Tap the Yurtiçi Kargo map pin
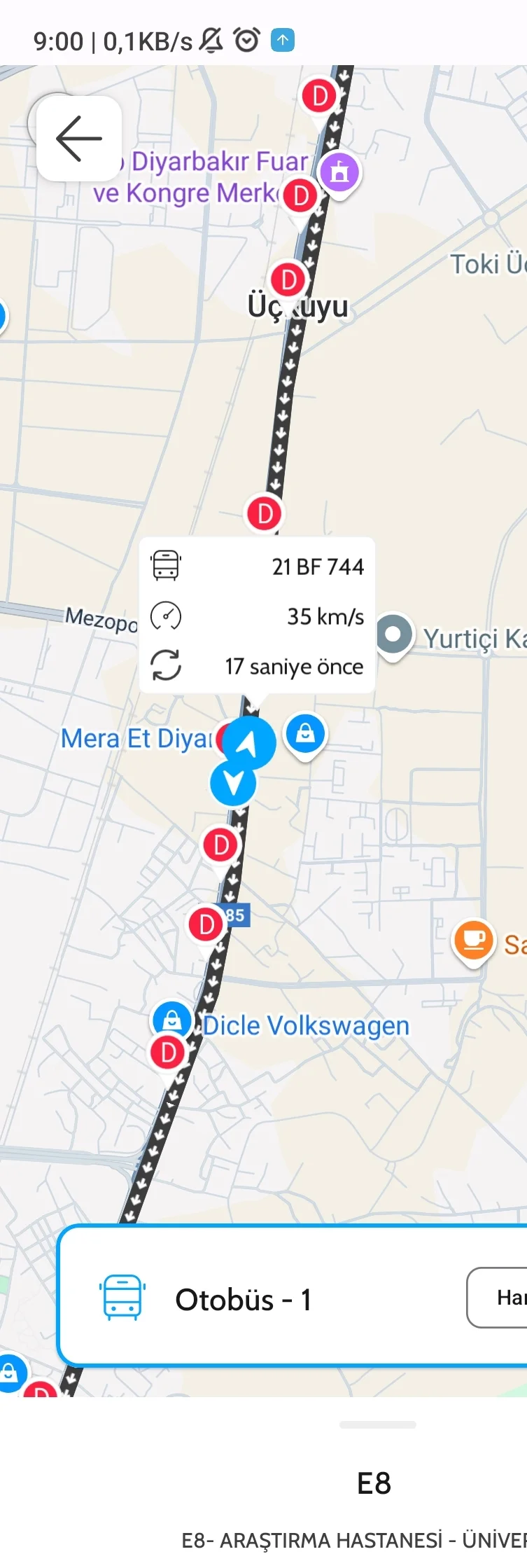527x1568 pixels. (393, 634)
